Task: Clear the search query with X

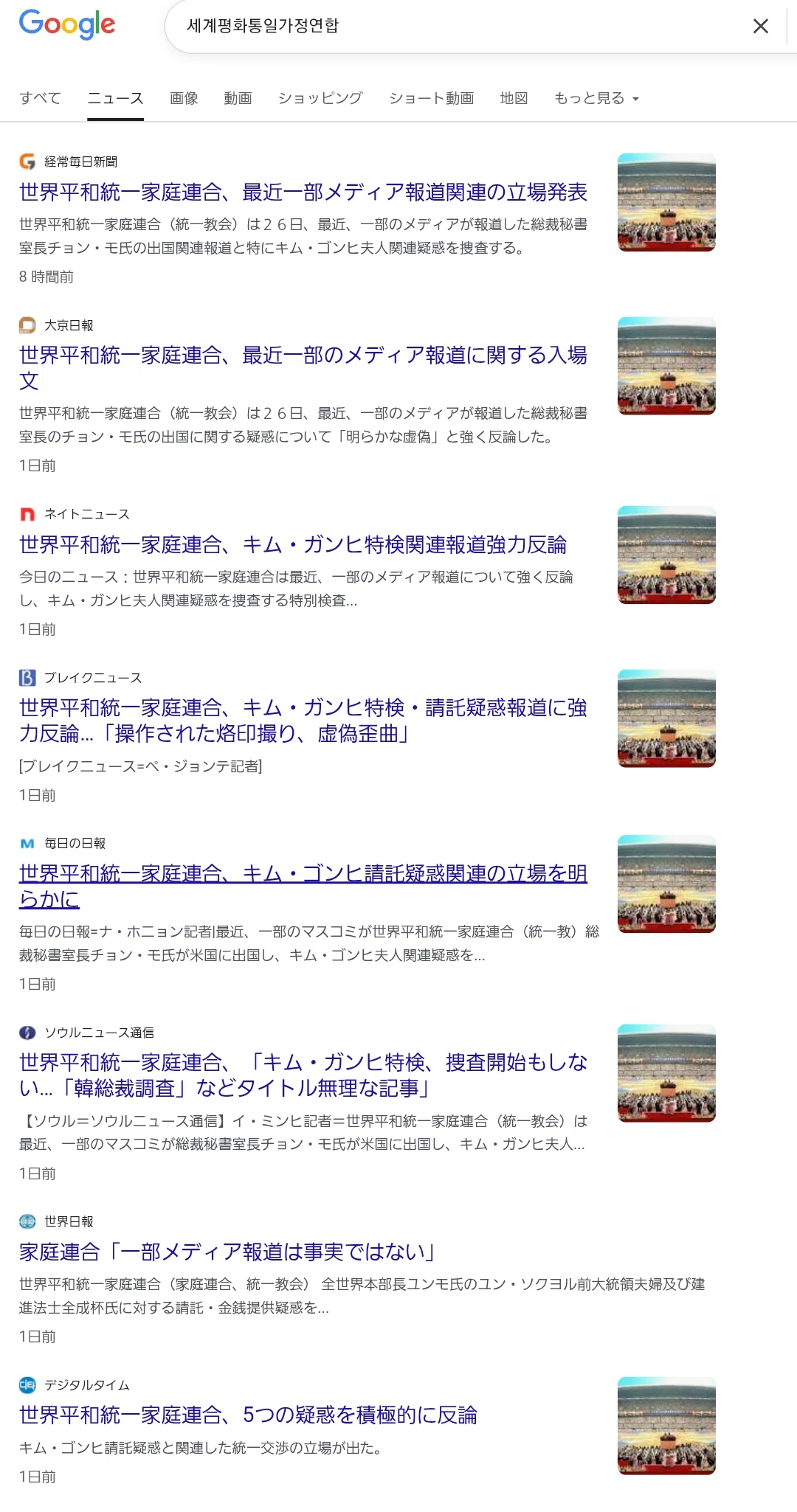Action: (x=760, y=27)
